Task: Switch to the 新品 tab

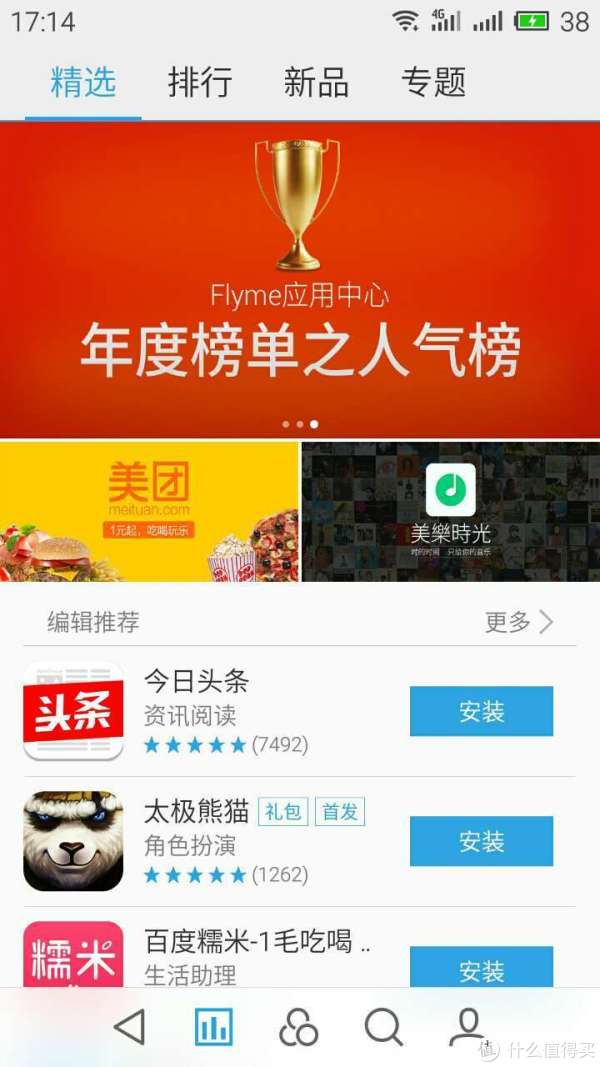Action: [x=316, y=82]
